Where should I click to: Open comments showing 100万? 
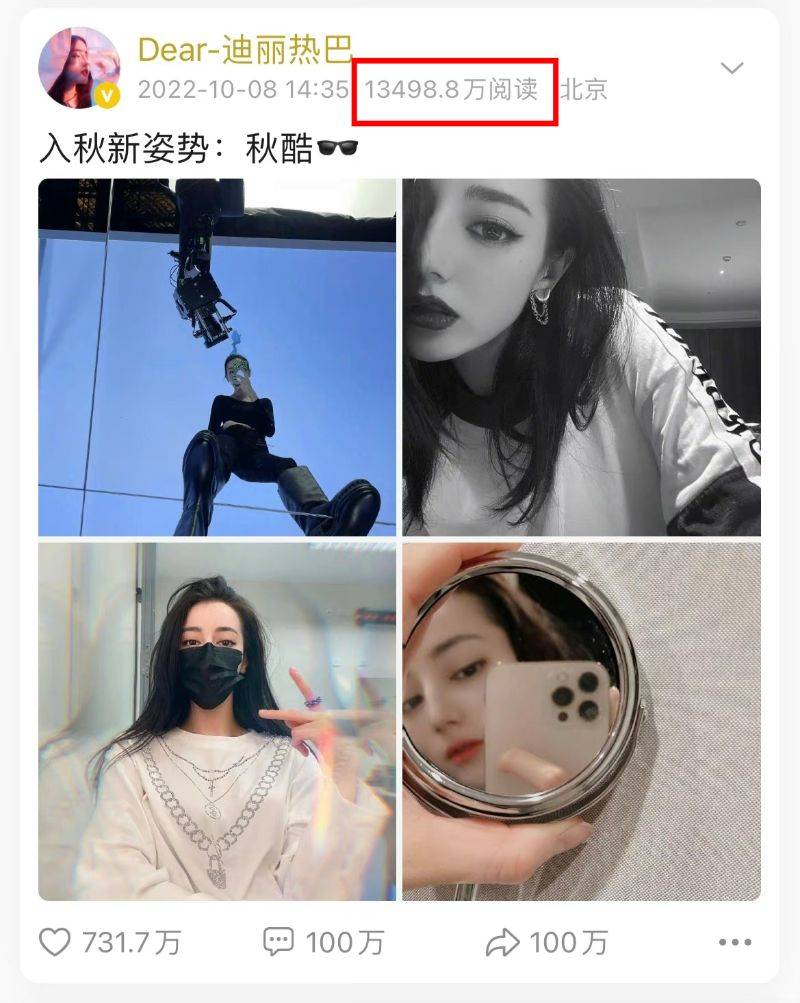click(279, 941)
